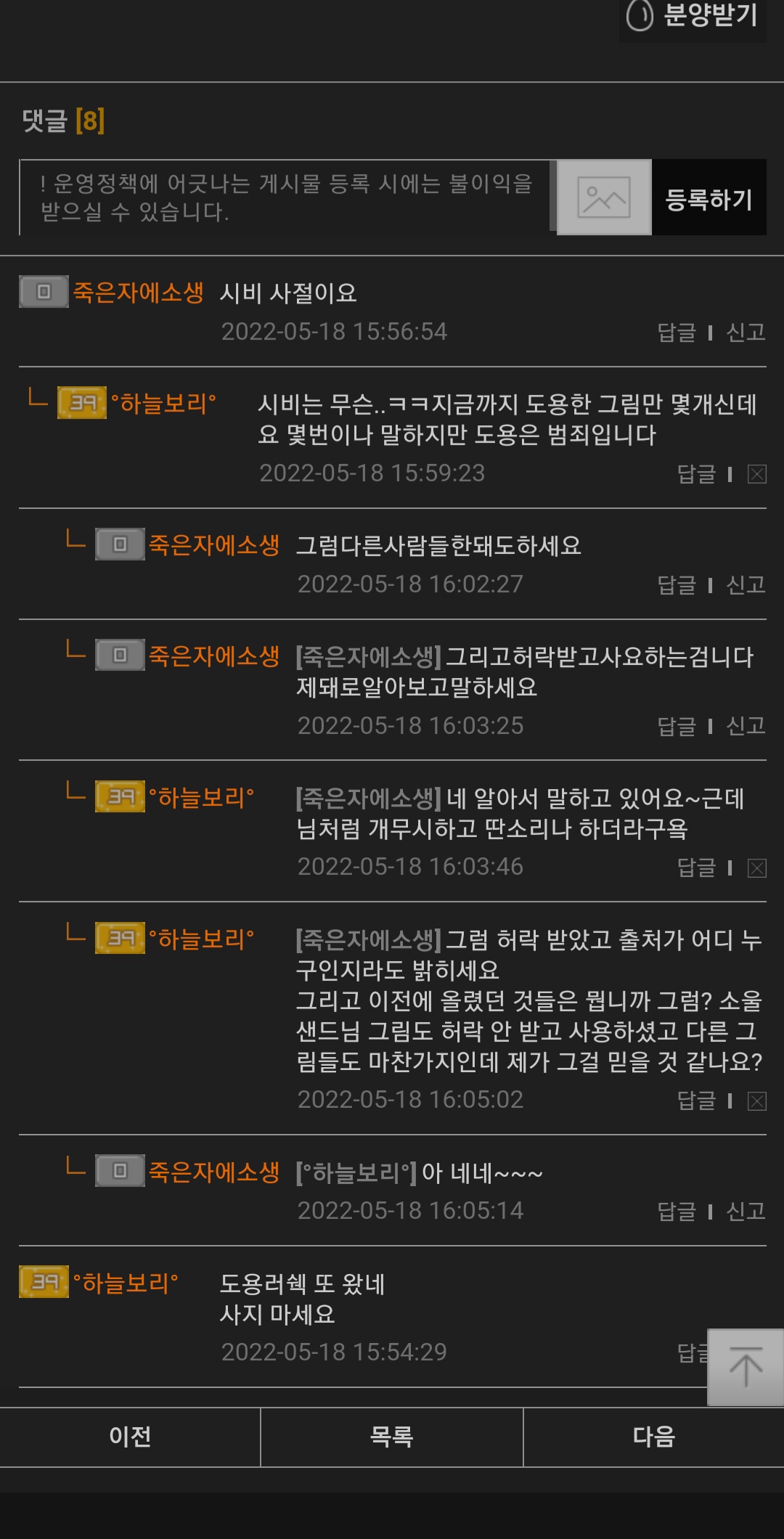Report the 16:03:25 comment
The width and height of the screenshot is (784, 1539).
pyautogui.click(x=746, y=726)
